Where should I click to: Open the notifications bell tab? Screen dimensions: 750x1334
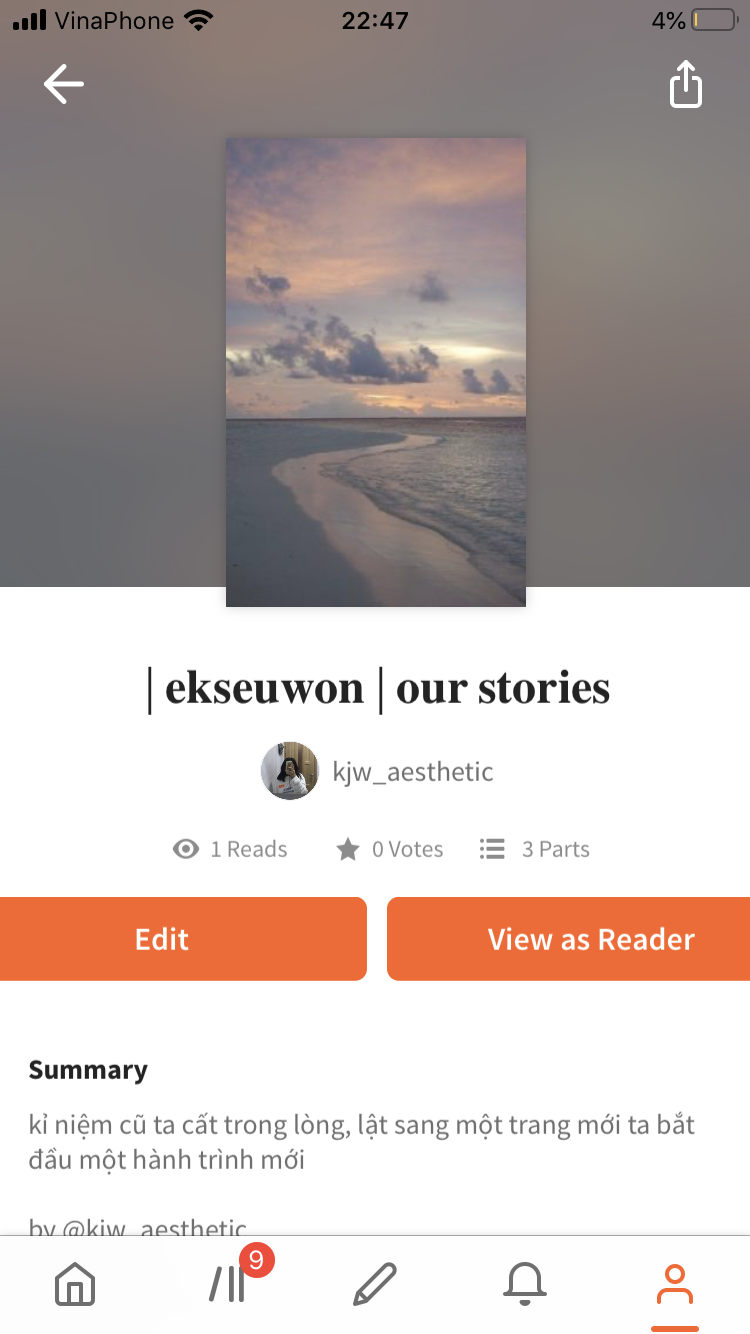tap(525, 1284)
